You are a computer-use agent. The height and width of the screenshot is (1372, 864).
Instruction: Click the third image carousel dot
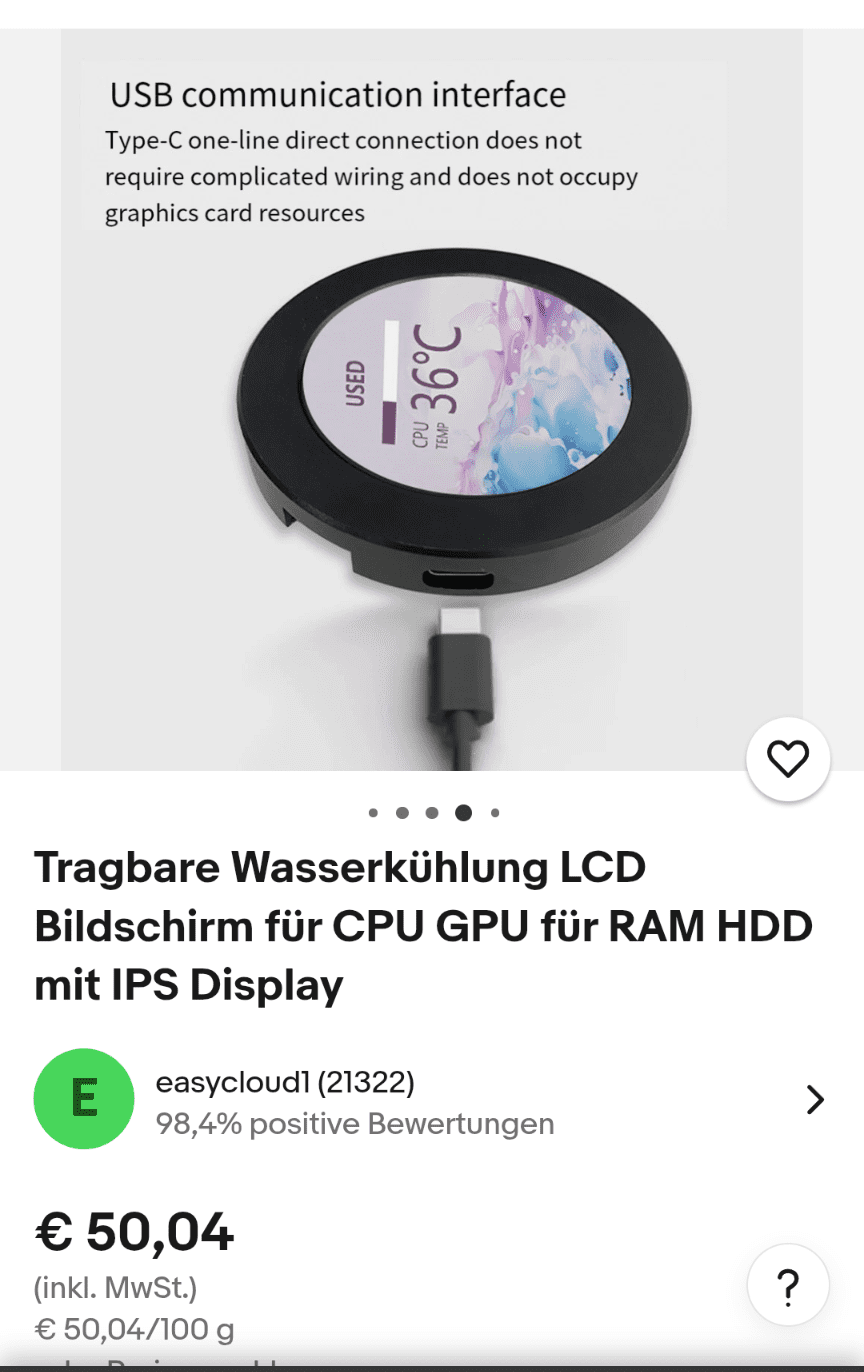point(433,813)
